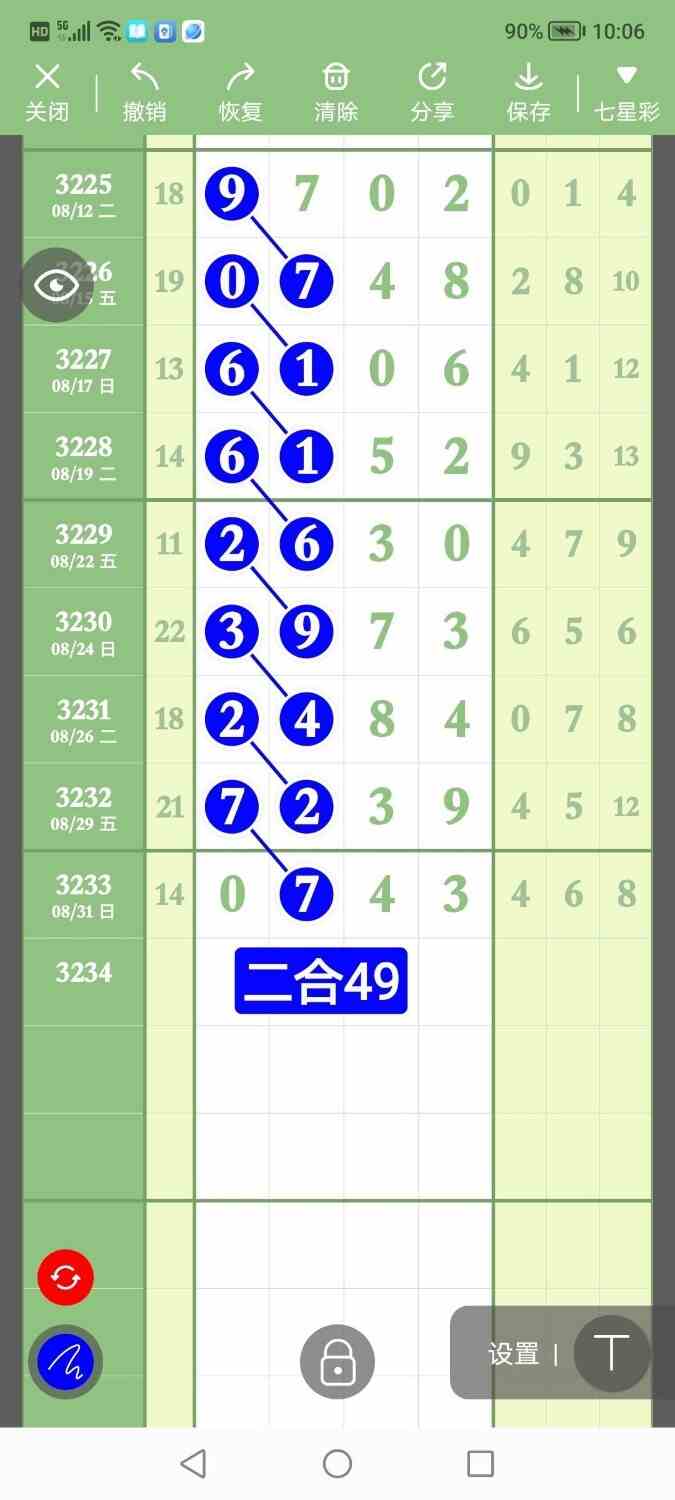
Task: Undo the last mark (撤销)
Action: point(144,92)
